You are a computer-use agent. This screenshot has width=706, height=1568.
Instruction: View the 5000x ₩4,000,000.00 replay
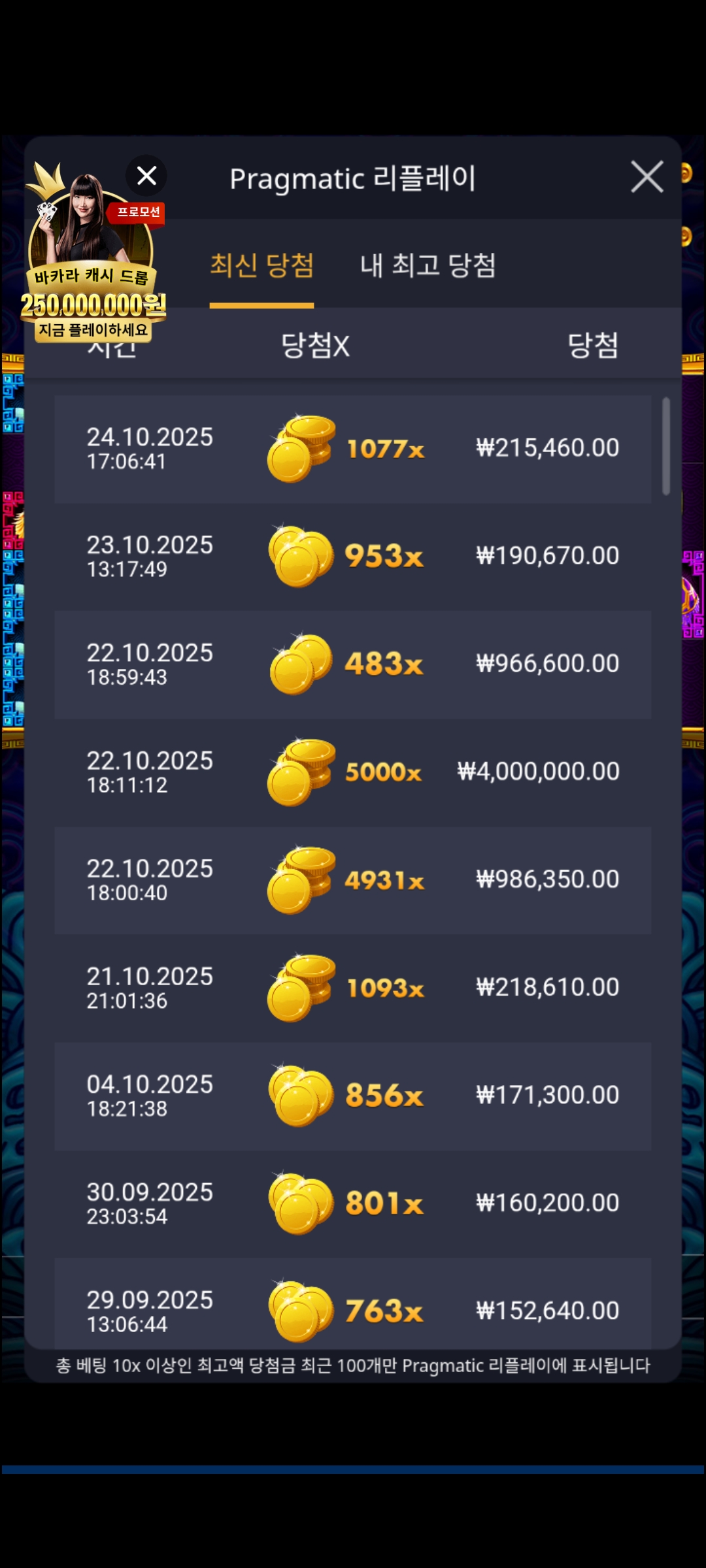[x=353, y=772]
